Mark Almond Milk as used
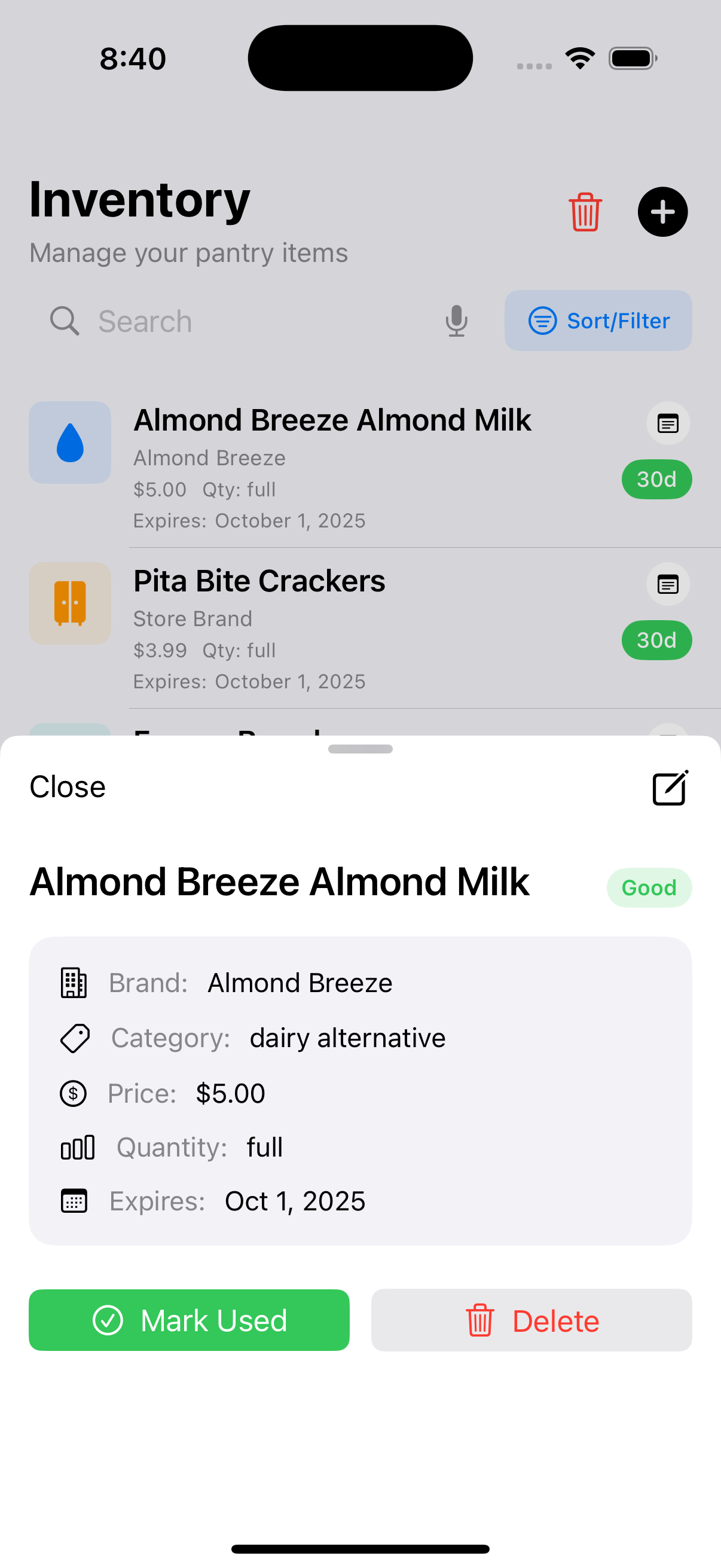 click(190, 1320)
